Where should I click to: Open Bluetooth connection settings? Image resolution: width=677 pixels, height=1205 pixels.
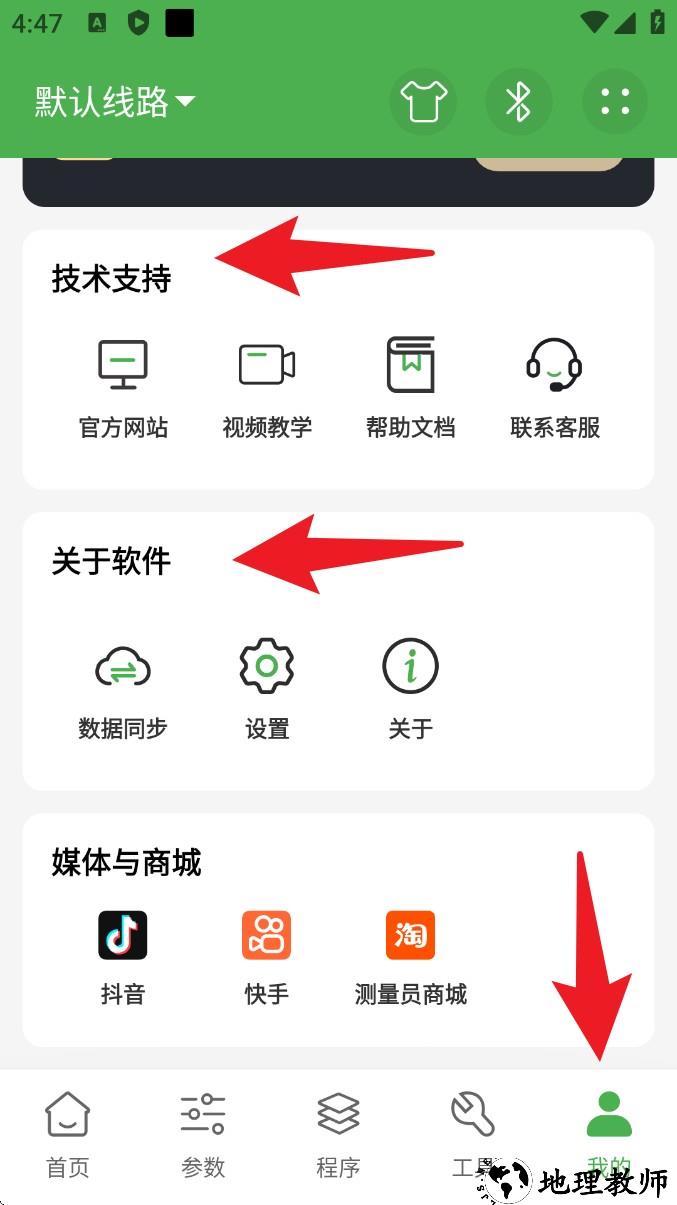[519, 101]
